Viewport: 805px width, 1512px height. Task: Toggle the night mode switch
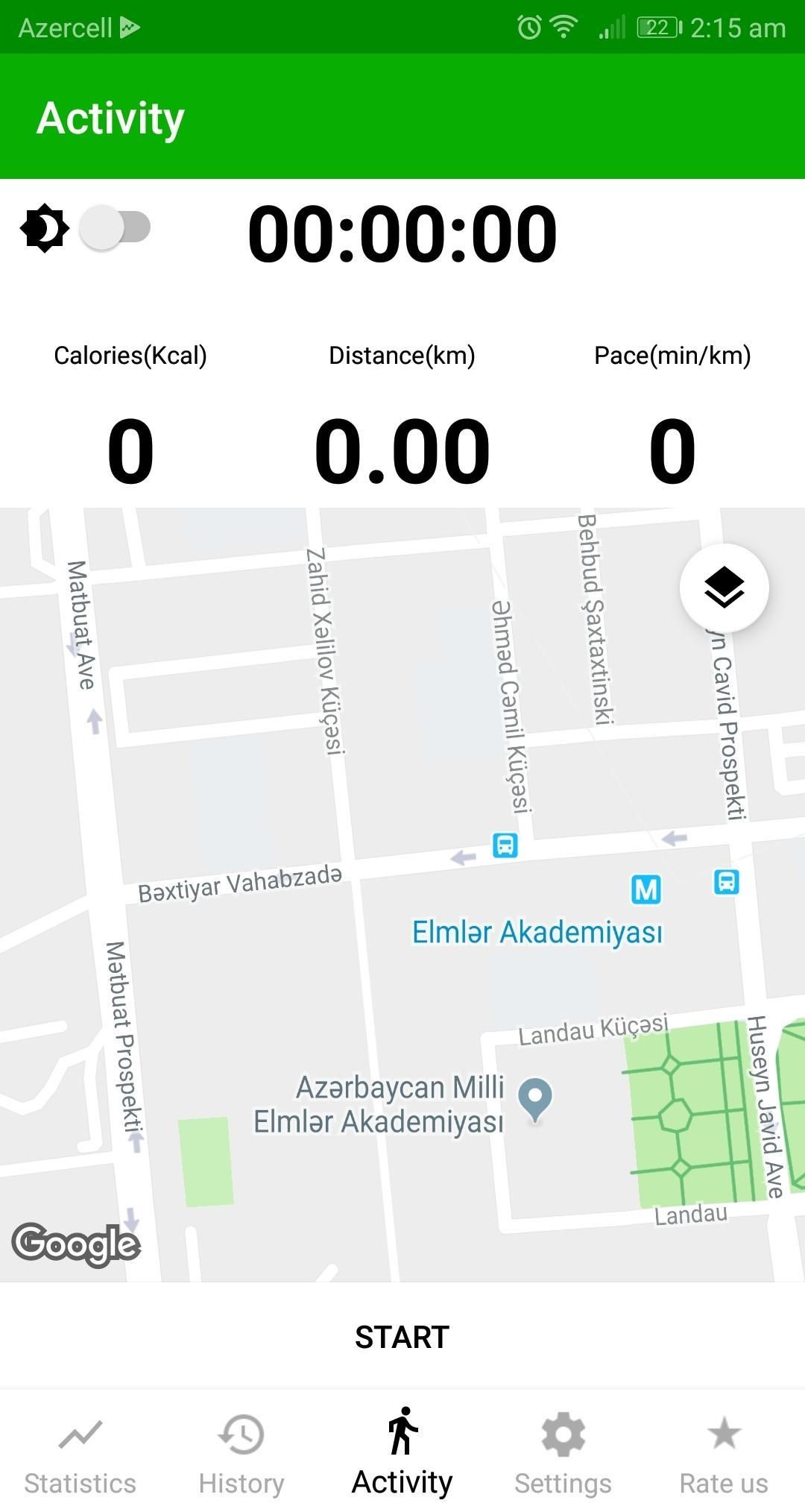tap(115, 227)
